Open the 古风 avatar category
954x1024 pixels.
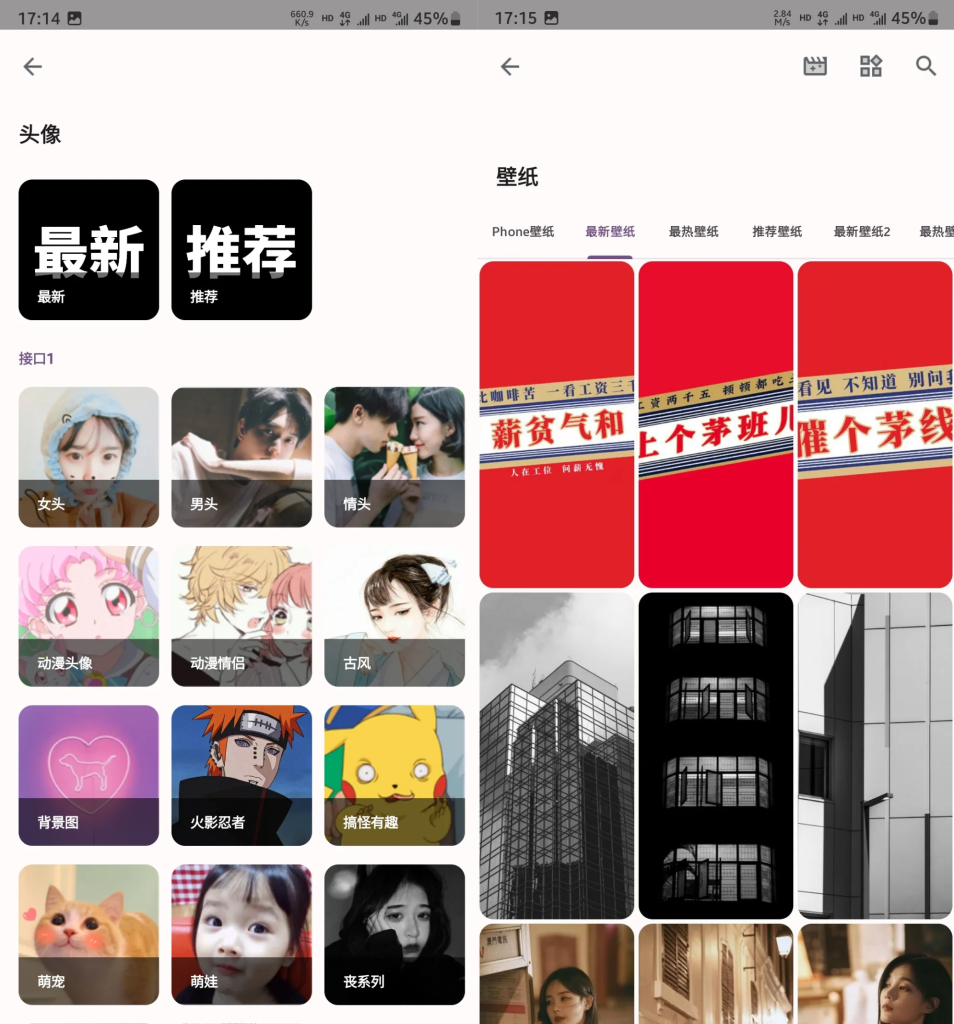[394, 616]
